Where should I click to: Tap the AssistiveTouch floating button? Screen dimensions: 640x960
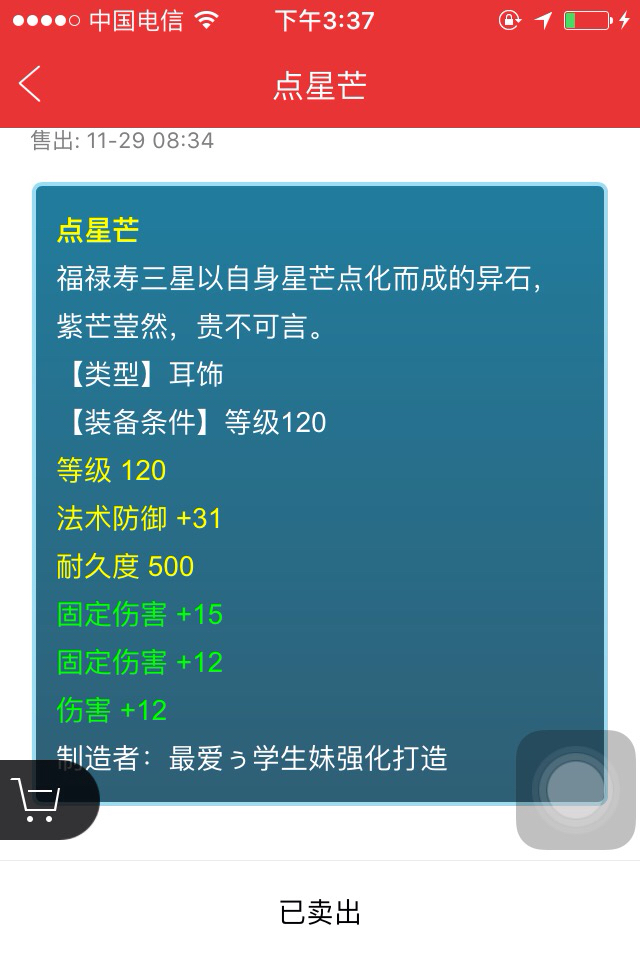[x=576, y=790]
